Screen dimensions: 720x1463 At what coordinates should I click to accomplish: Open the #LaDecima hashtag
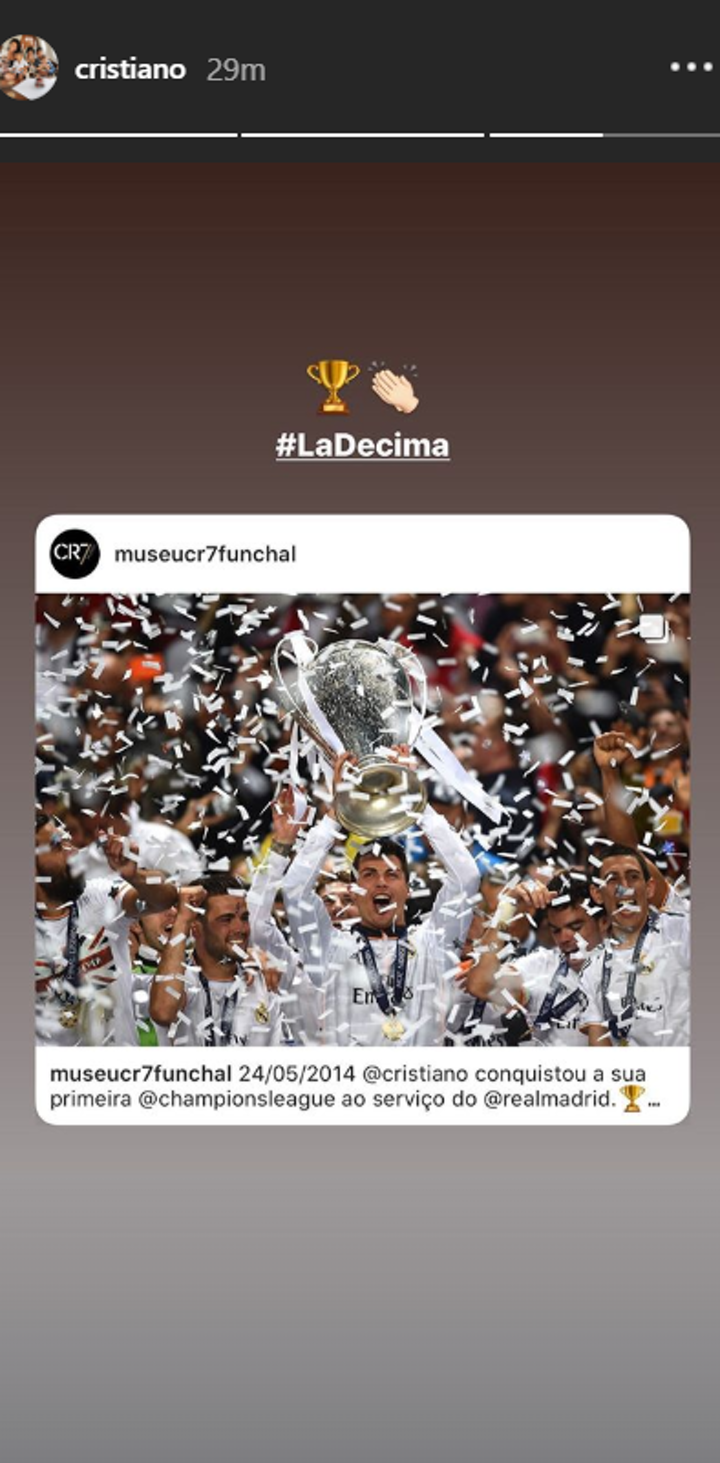point(362,445)
